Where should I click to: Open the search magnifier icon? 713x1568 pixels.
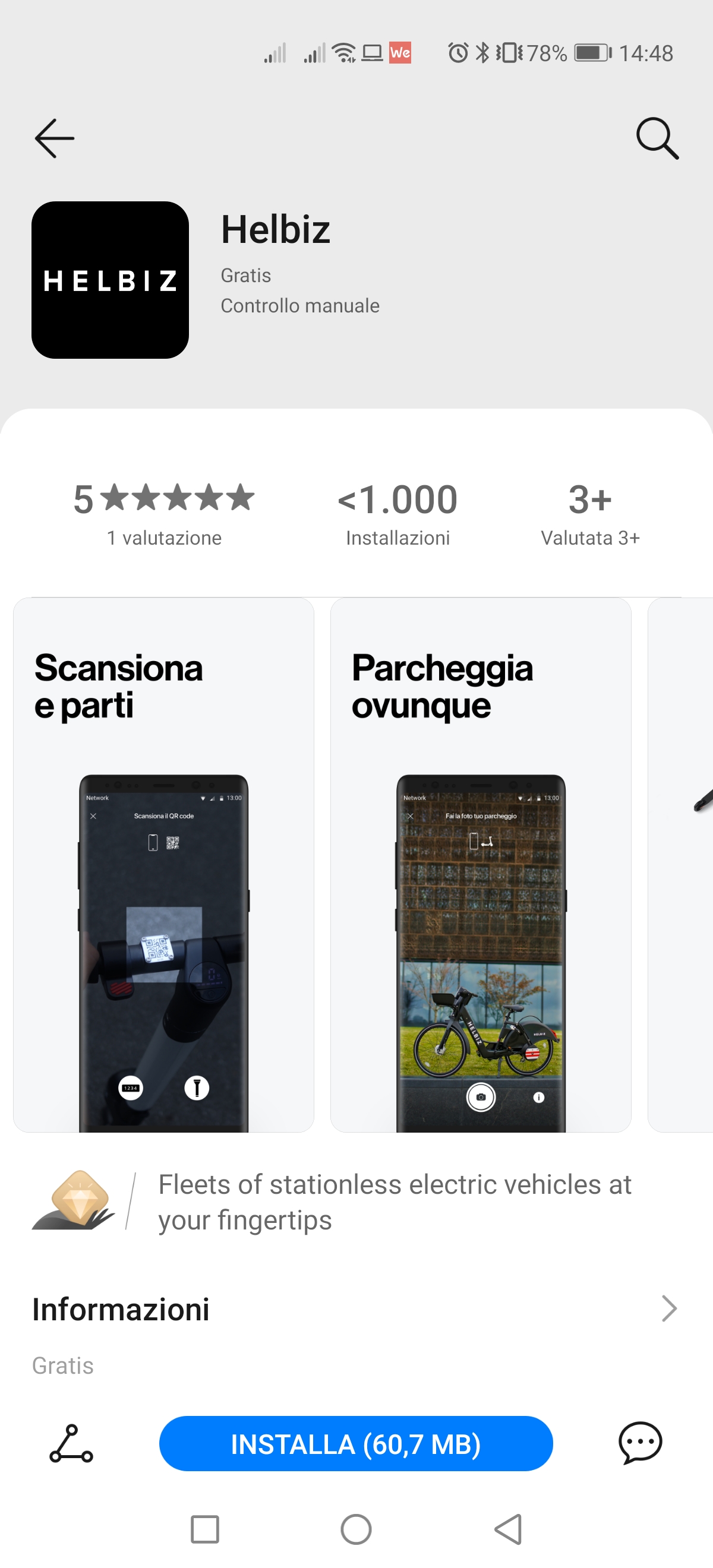pos(657,139)
